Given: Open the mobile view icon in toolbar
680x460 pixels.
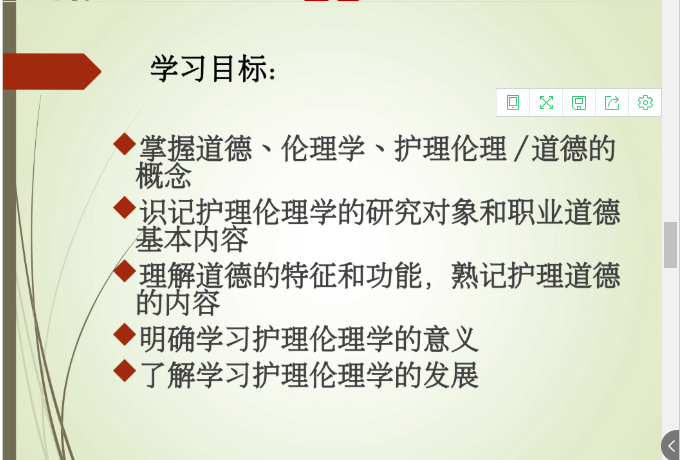Looking at the screenshot, I should (513, 102).
